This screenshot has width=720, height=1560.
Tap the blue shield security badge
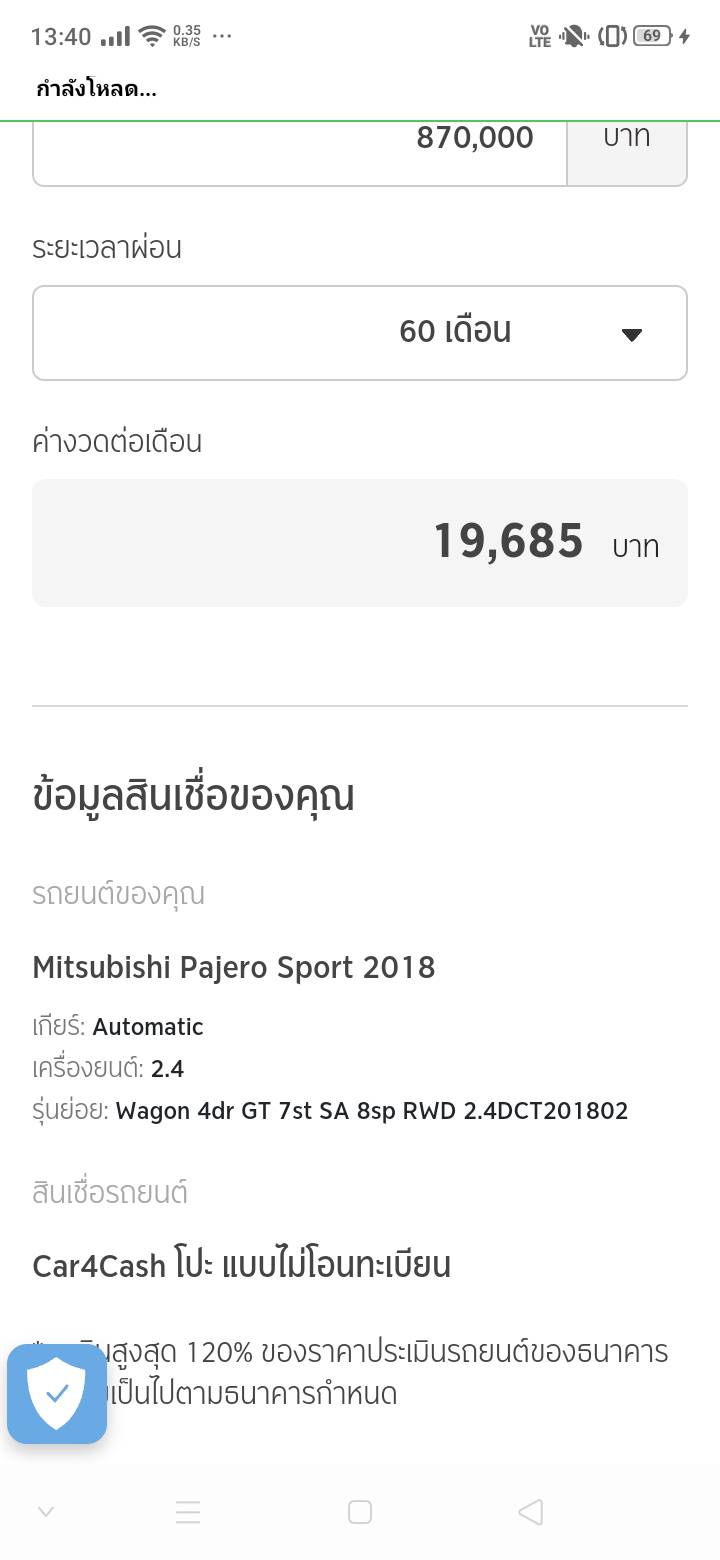click(57, 1393)
